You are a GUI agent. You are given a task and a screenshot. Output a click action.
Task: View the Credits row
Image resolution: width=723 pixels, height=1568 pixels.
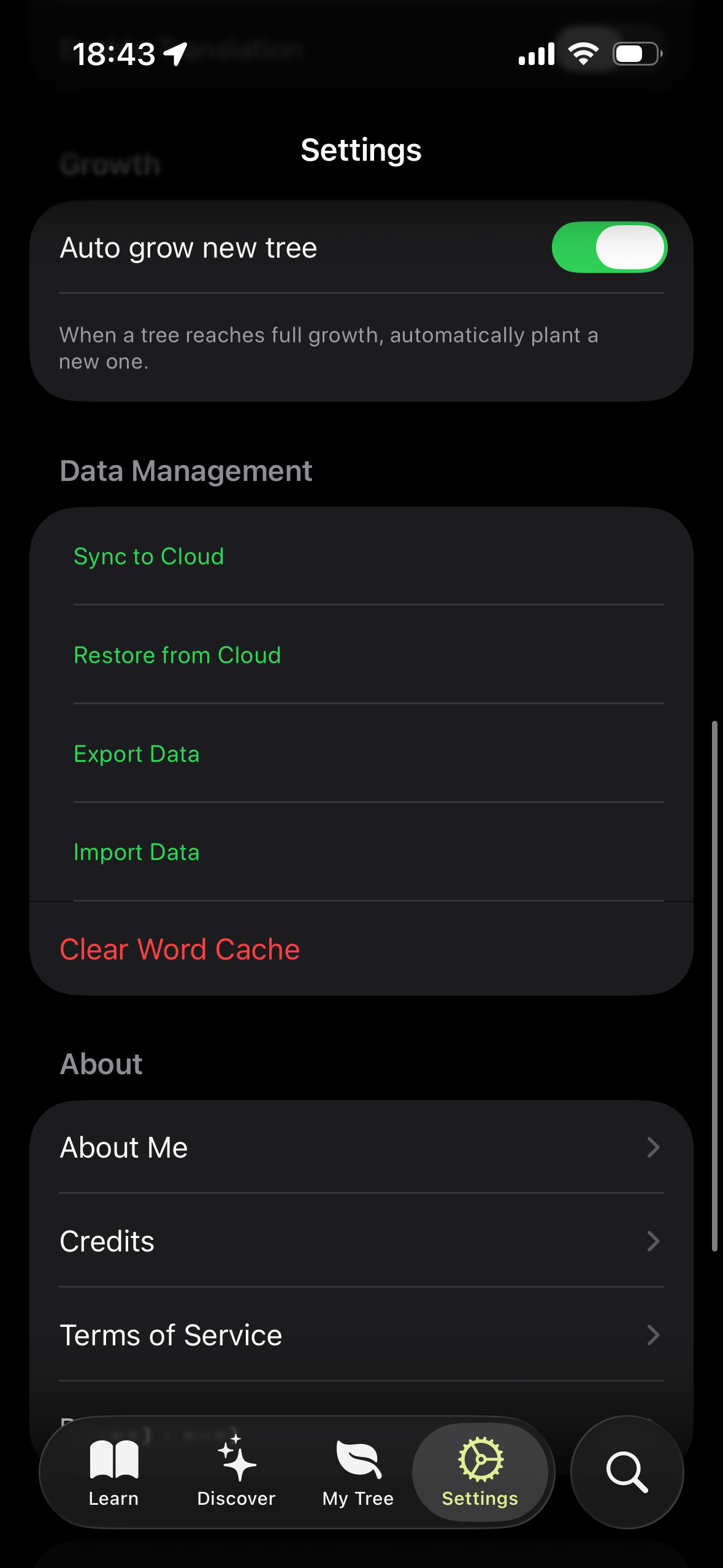point(361,1241)
